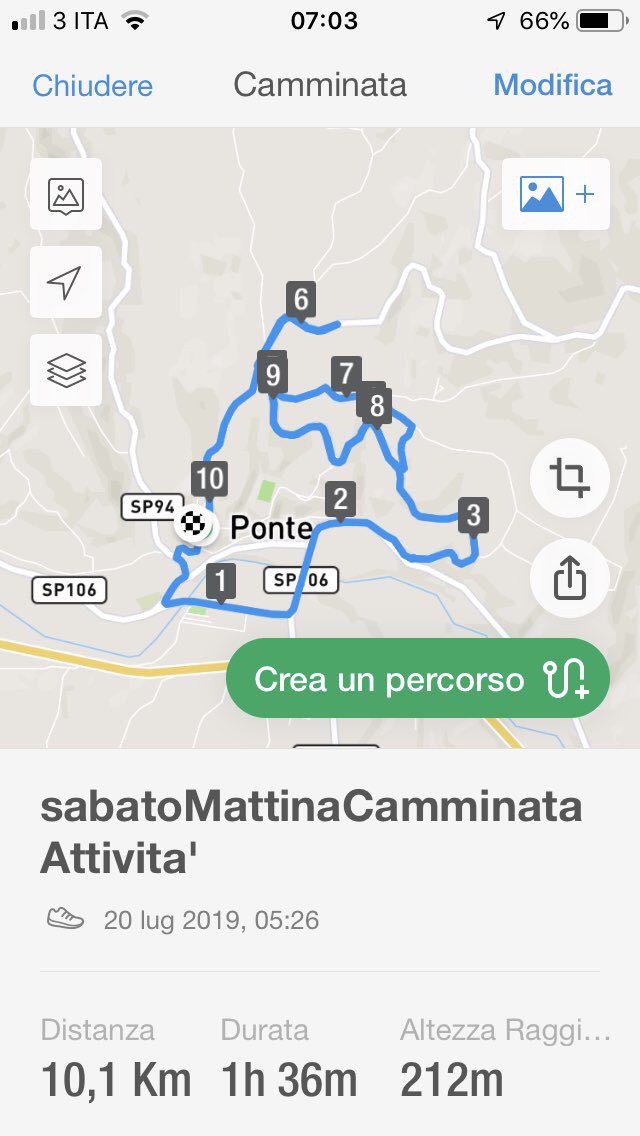The width and height of the screenshot is (640, 1136).
Task: Open the map photos icon
Action: (66, 195)
